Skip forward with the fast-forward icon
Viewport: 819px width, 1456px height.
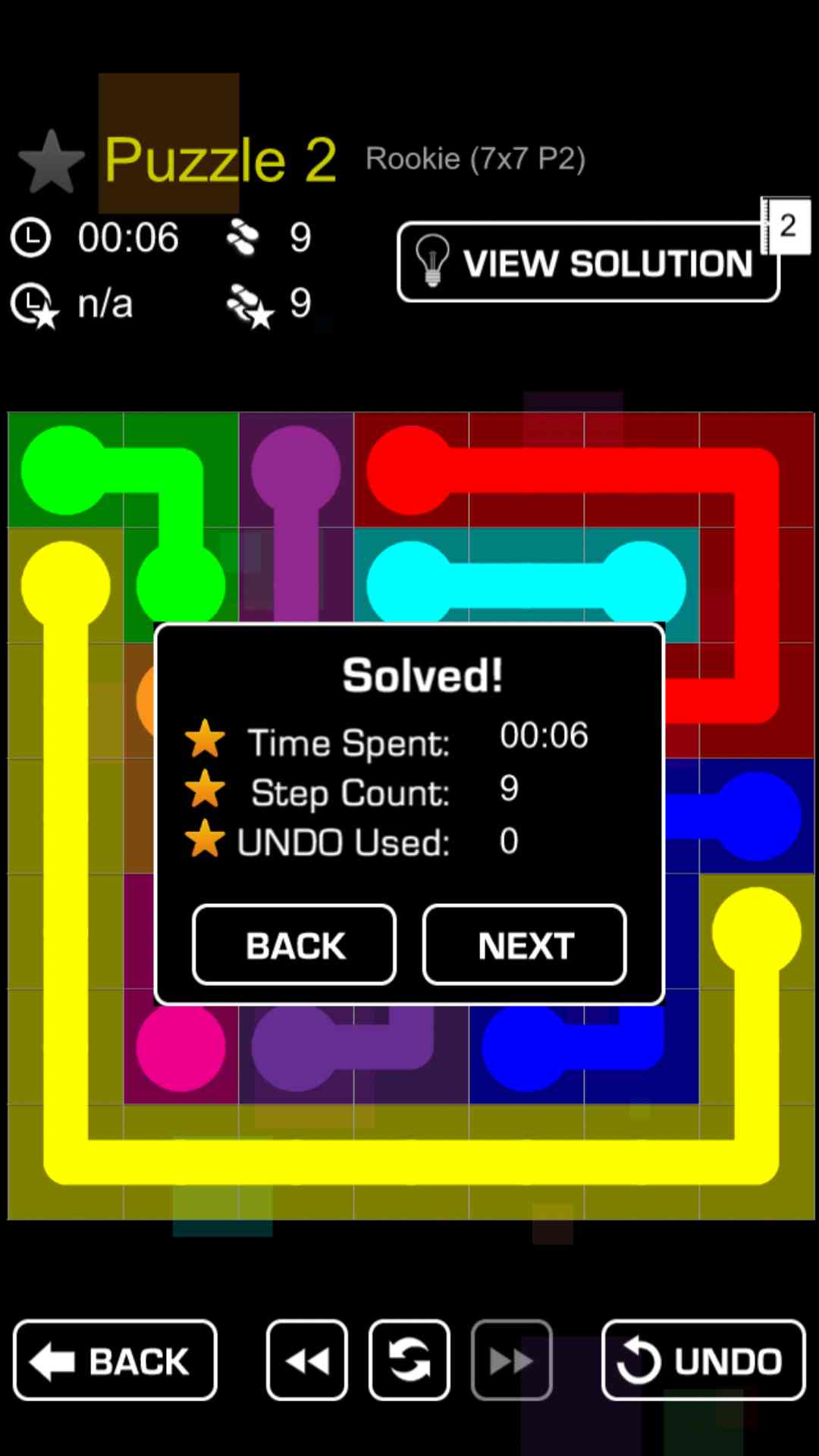point(511,1360)
